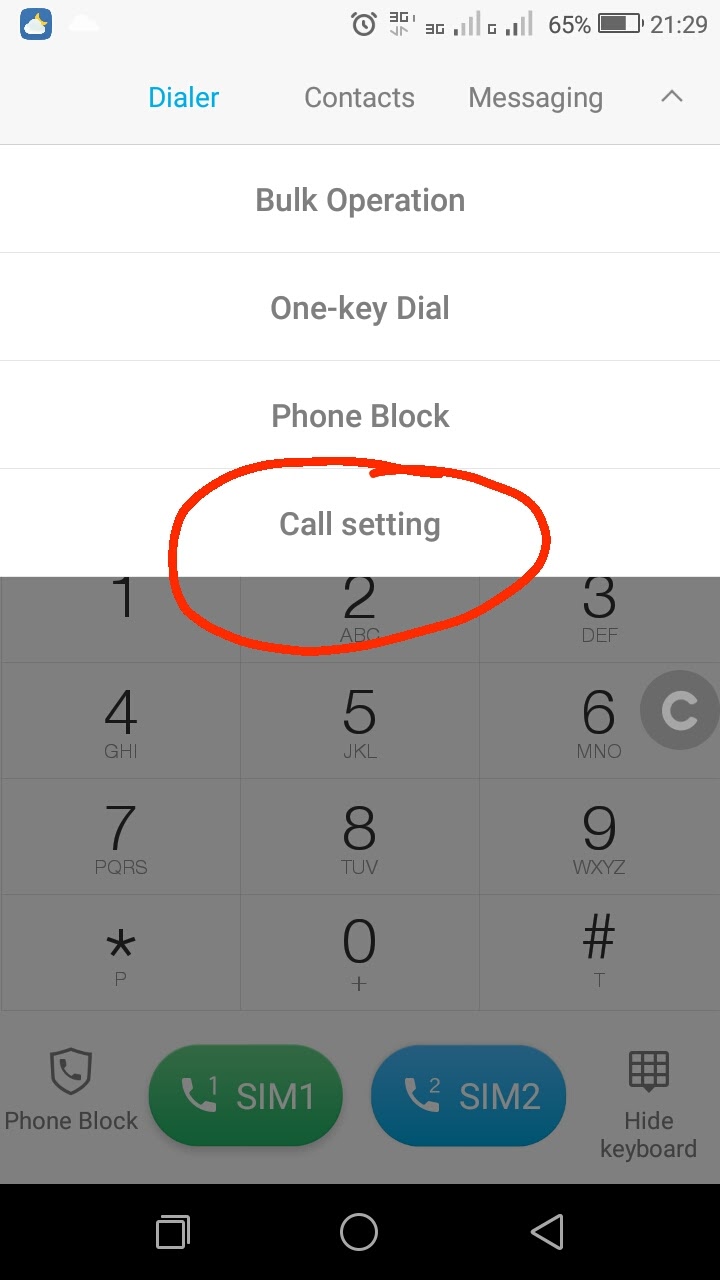Open the Messaging tab
The image size is (720, 1280).
[x=535, y=98]
